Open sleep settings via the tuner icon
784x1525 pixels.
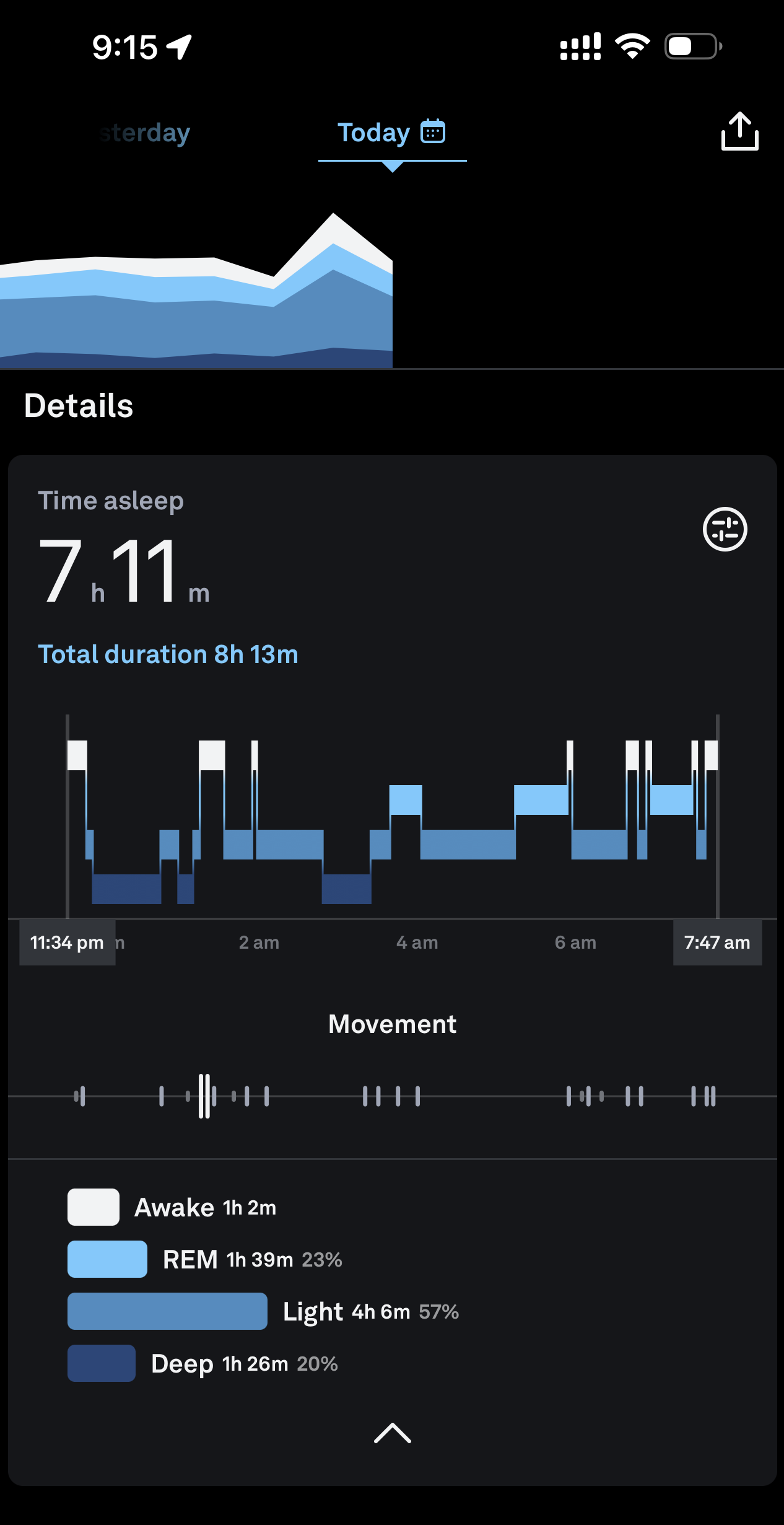tap(725, 530)
